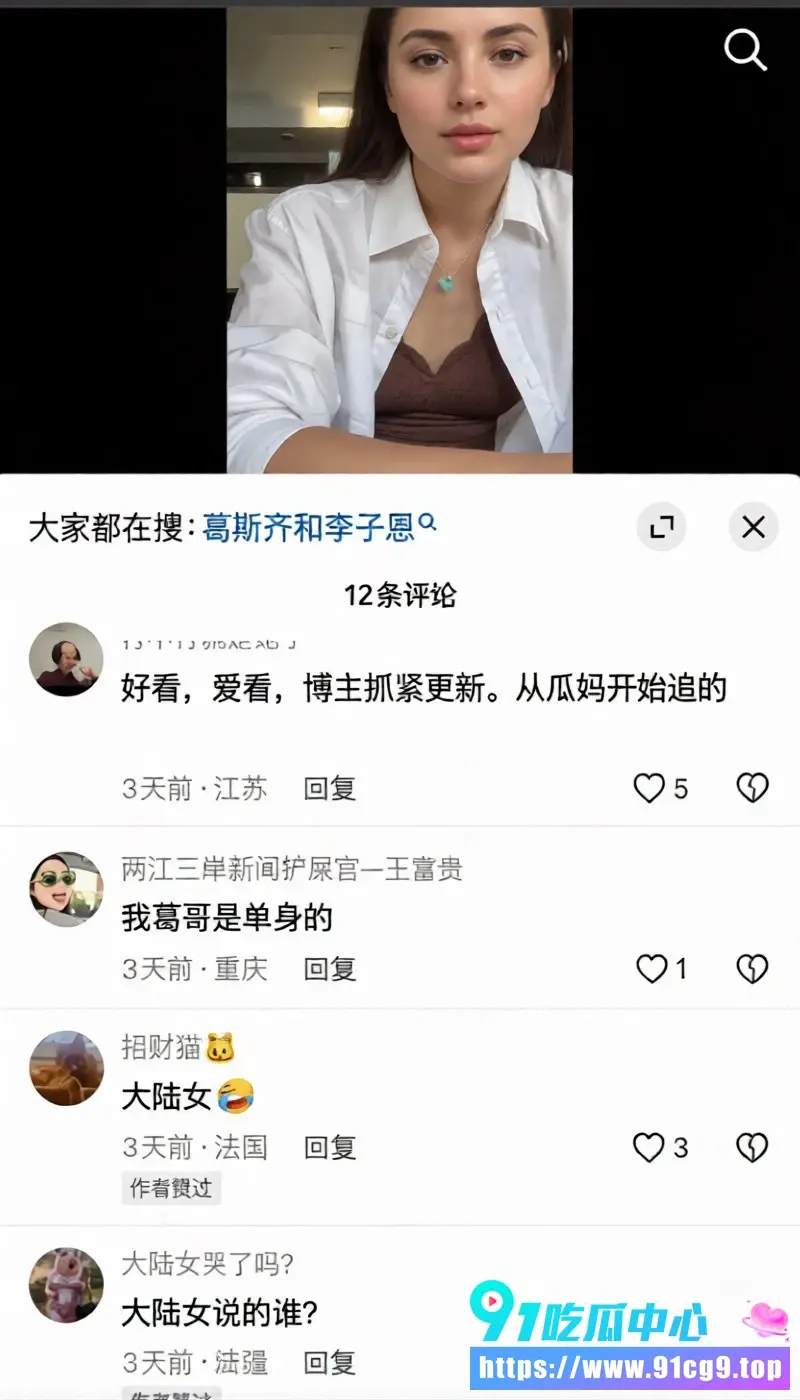Open 两江三岸新闻护屎官's profile avatar
This screenshot has width=800, height=1400.
[66, 889]
